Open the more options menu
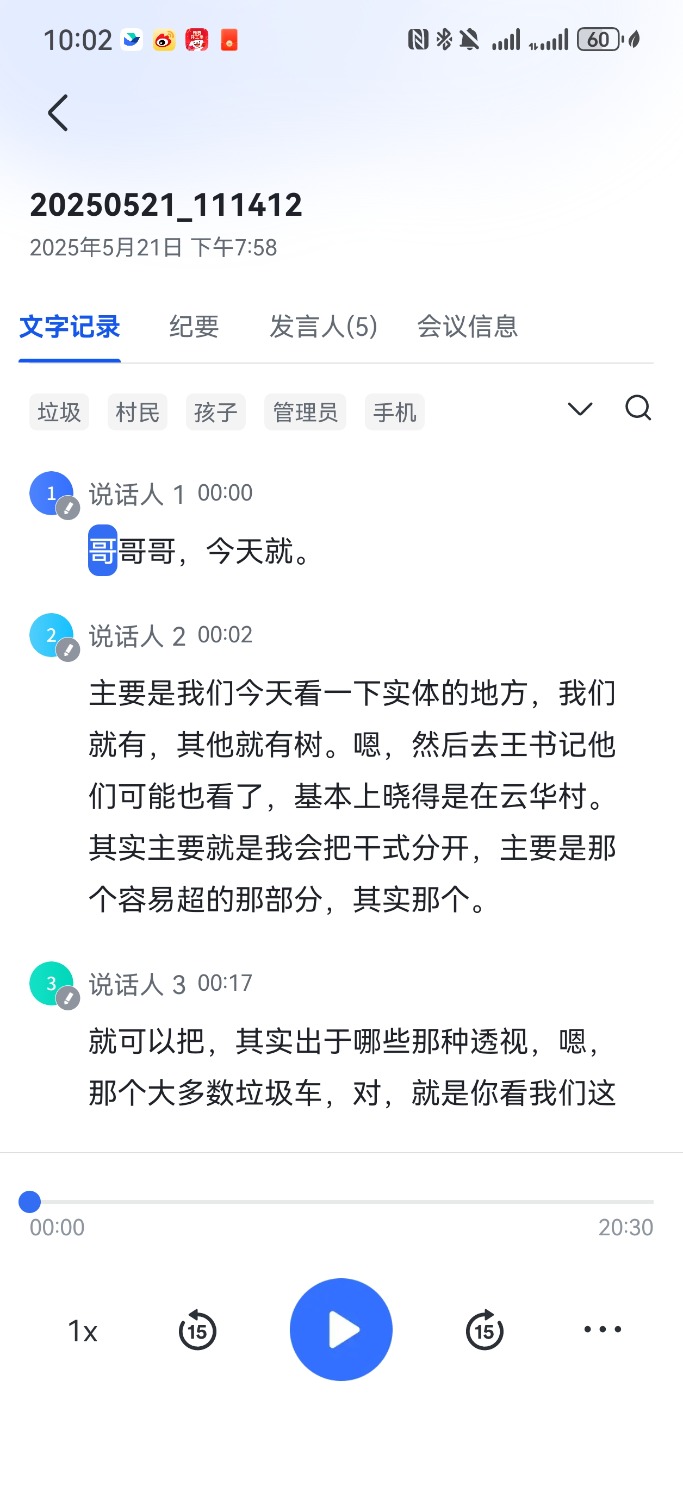 (602, 1330)
